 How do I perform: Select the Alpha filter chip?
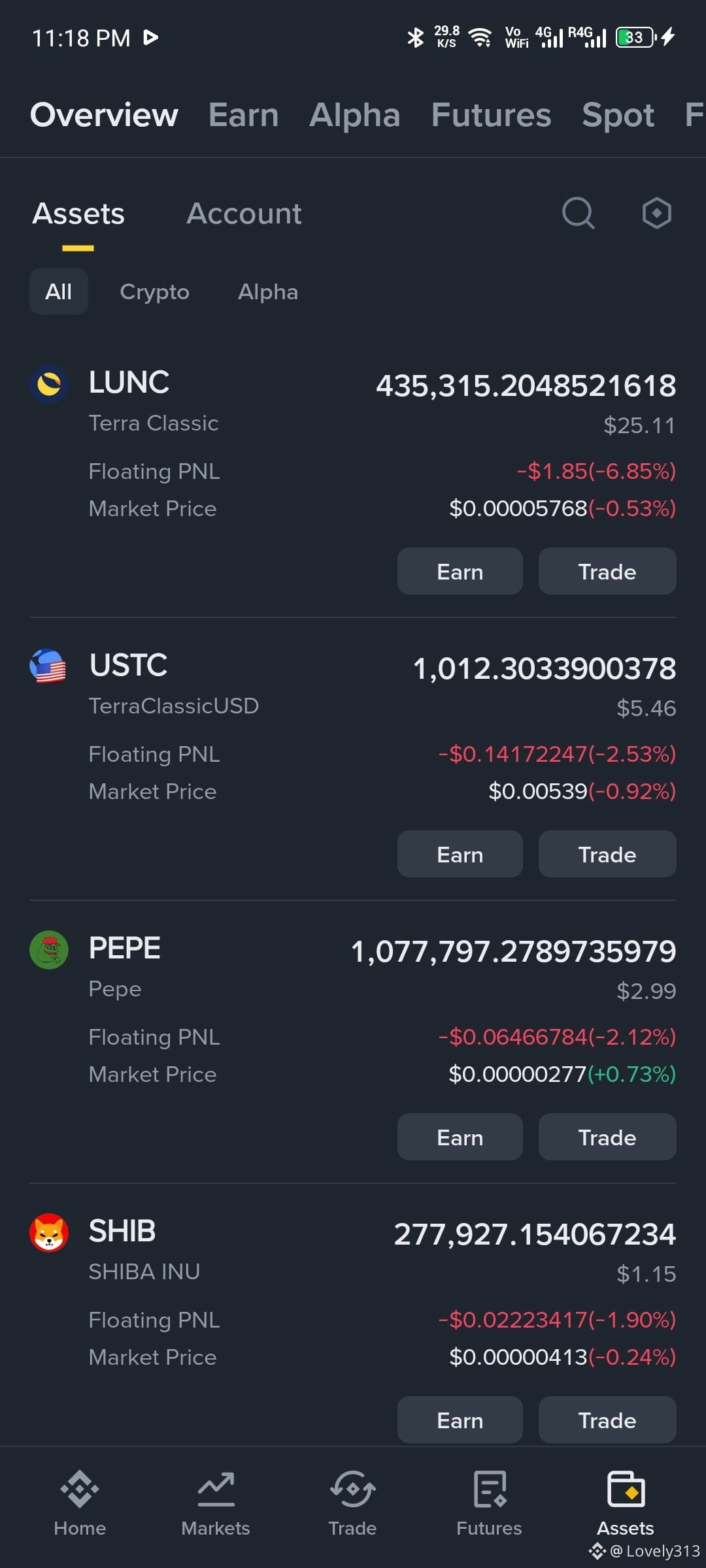coord(268,291)
